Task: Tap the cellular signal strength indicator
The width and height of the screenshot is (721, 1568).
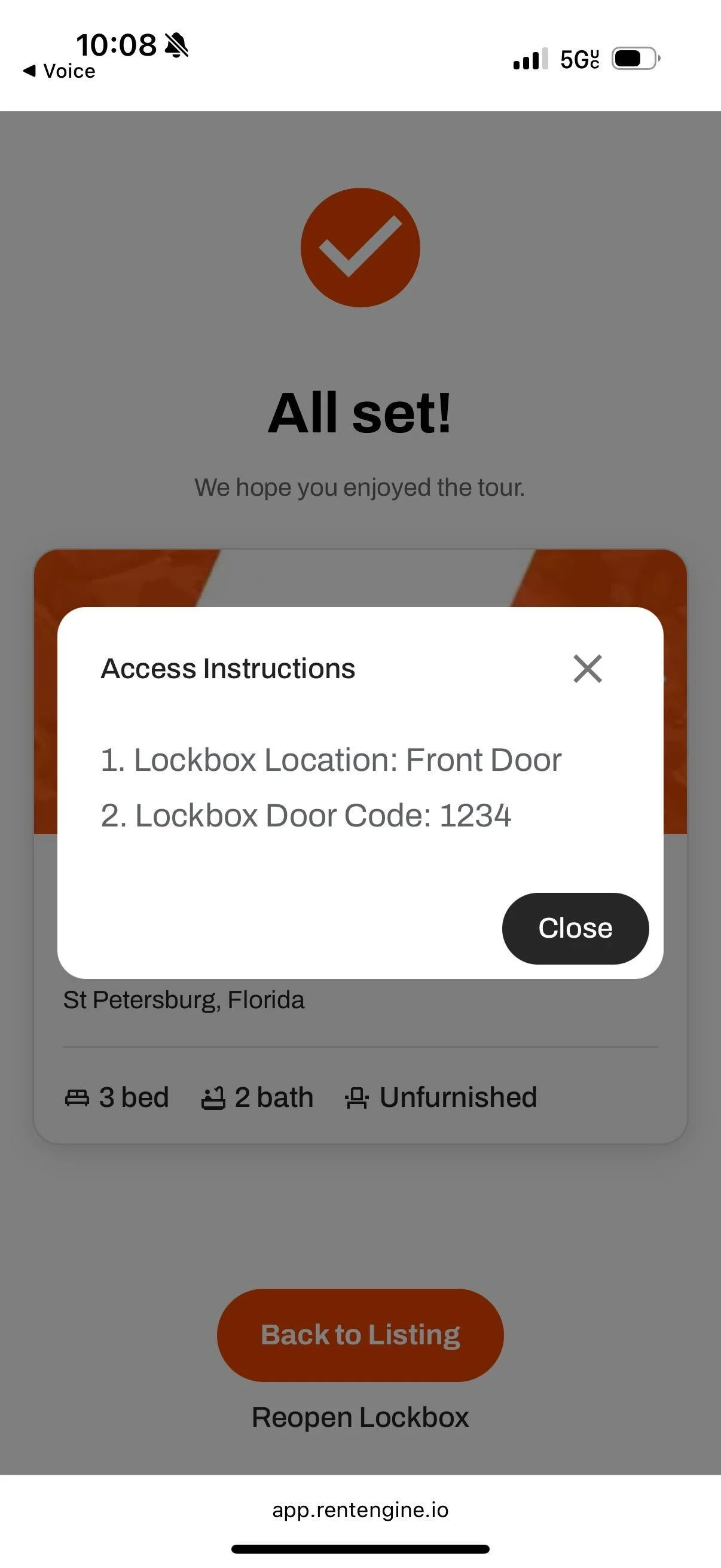Action: [528, 59]
